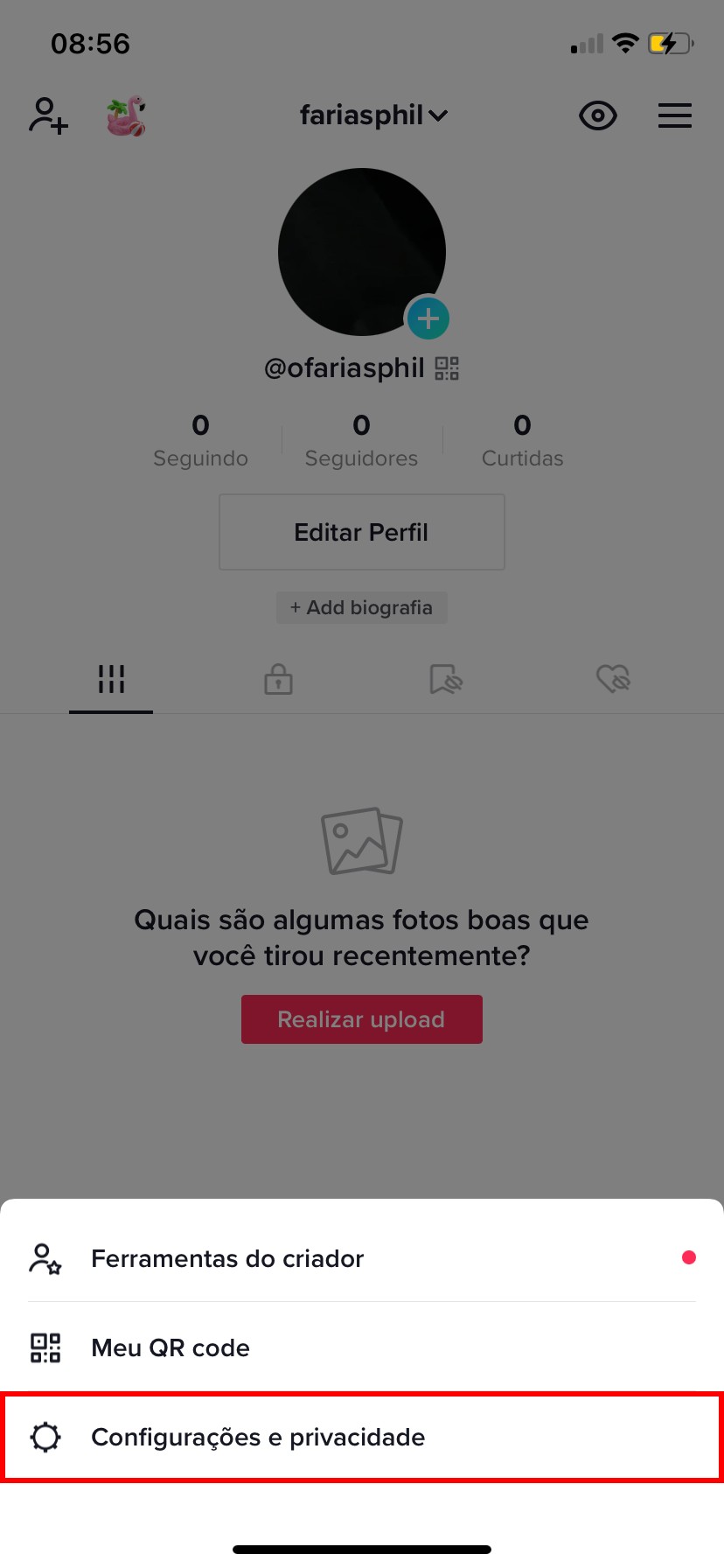Screen dimensions: 724x1568
Task: View the Seguindo list
Action: coord(200,441)
